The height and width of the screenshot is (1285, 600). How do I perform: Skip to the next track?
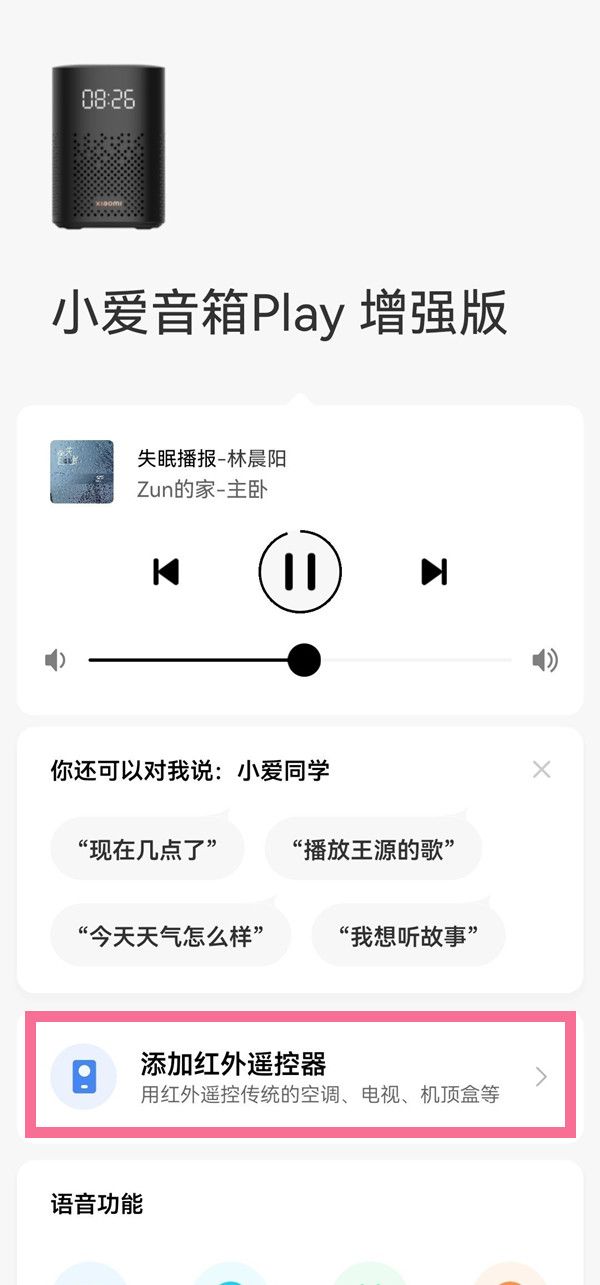434,572
